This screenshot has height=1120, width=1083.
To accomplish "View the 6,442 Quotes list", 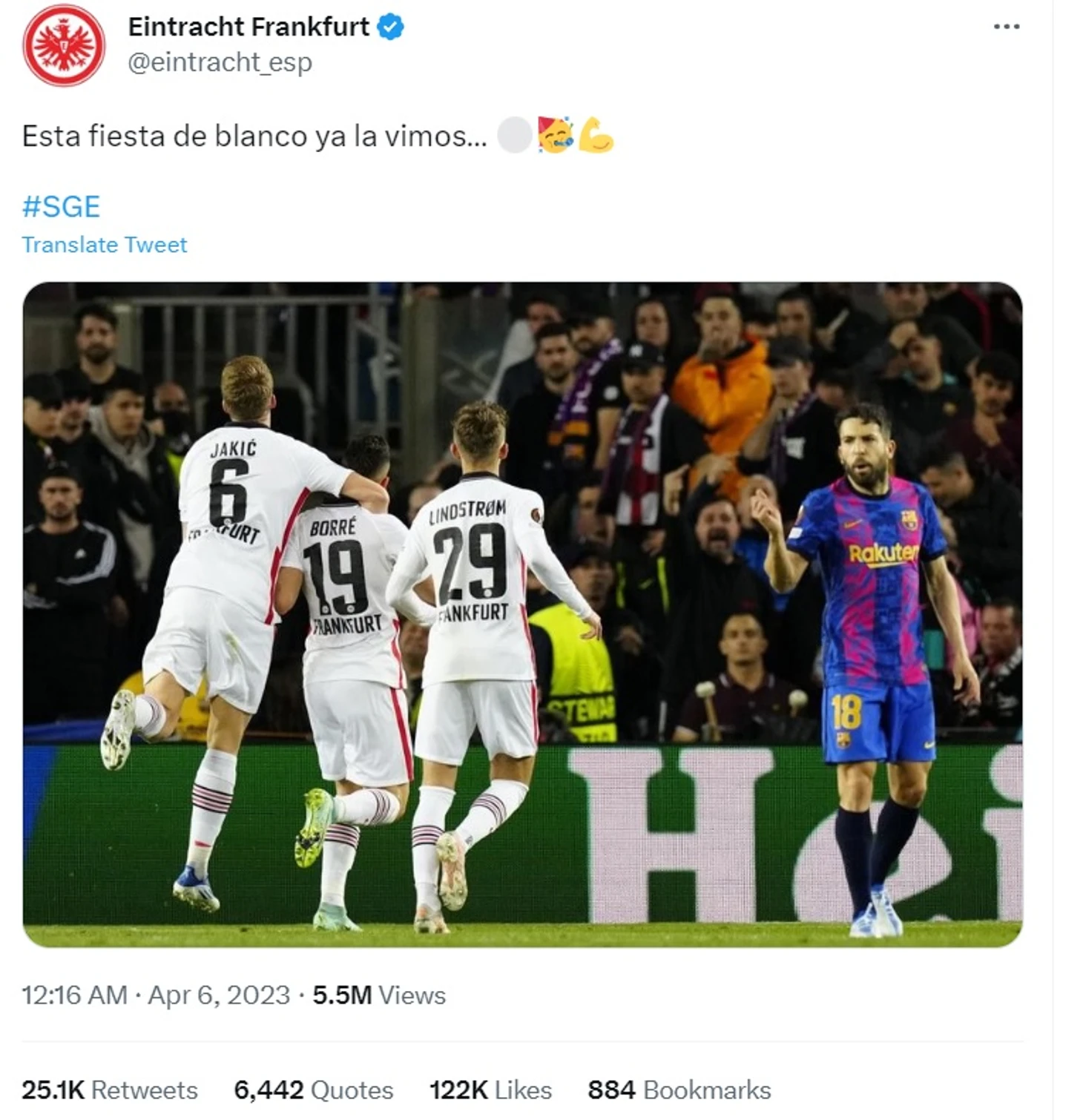I will 313,1090.
